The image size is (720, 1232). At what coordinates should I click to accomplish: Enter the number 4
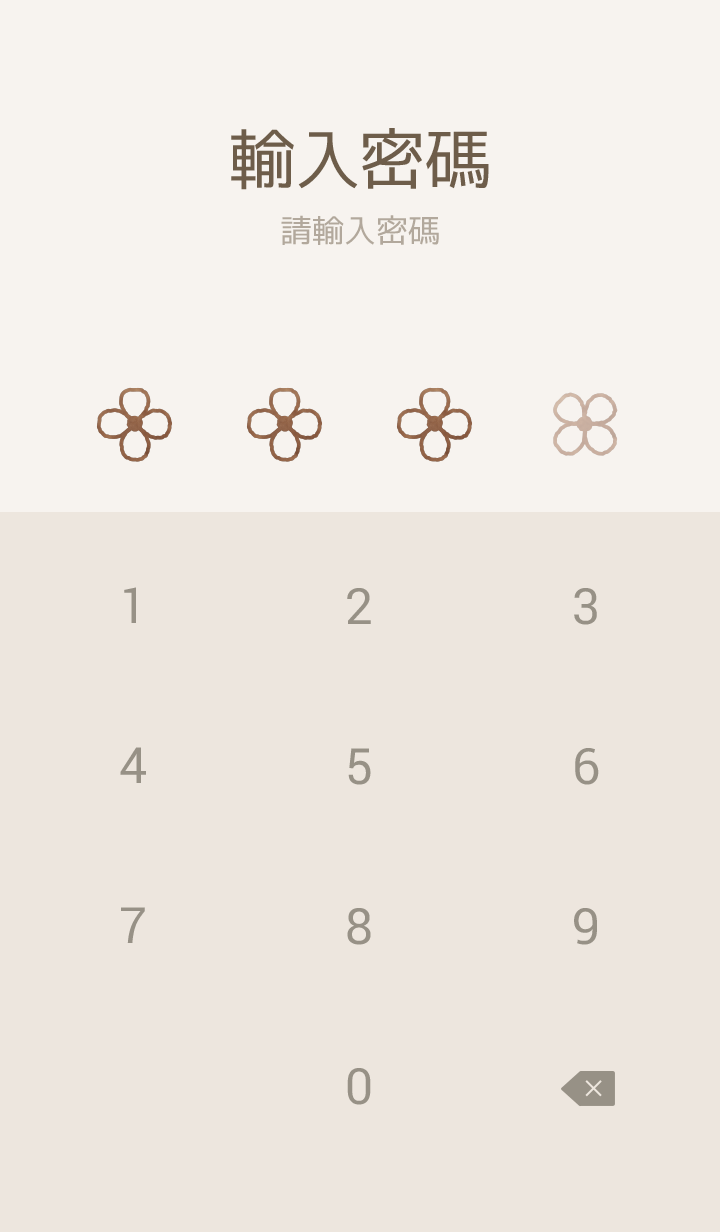[x=132, y=767]
